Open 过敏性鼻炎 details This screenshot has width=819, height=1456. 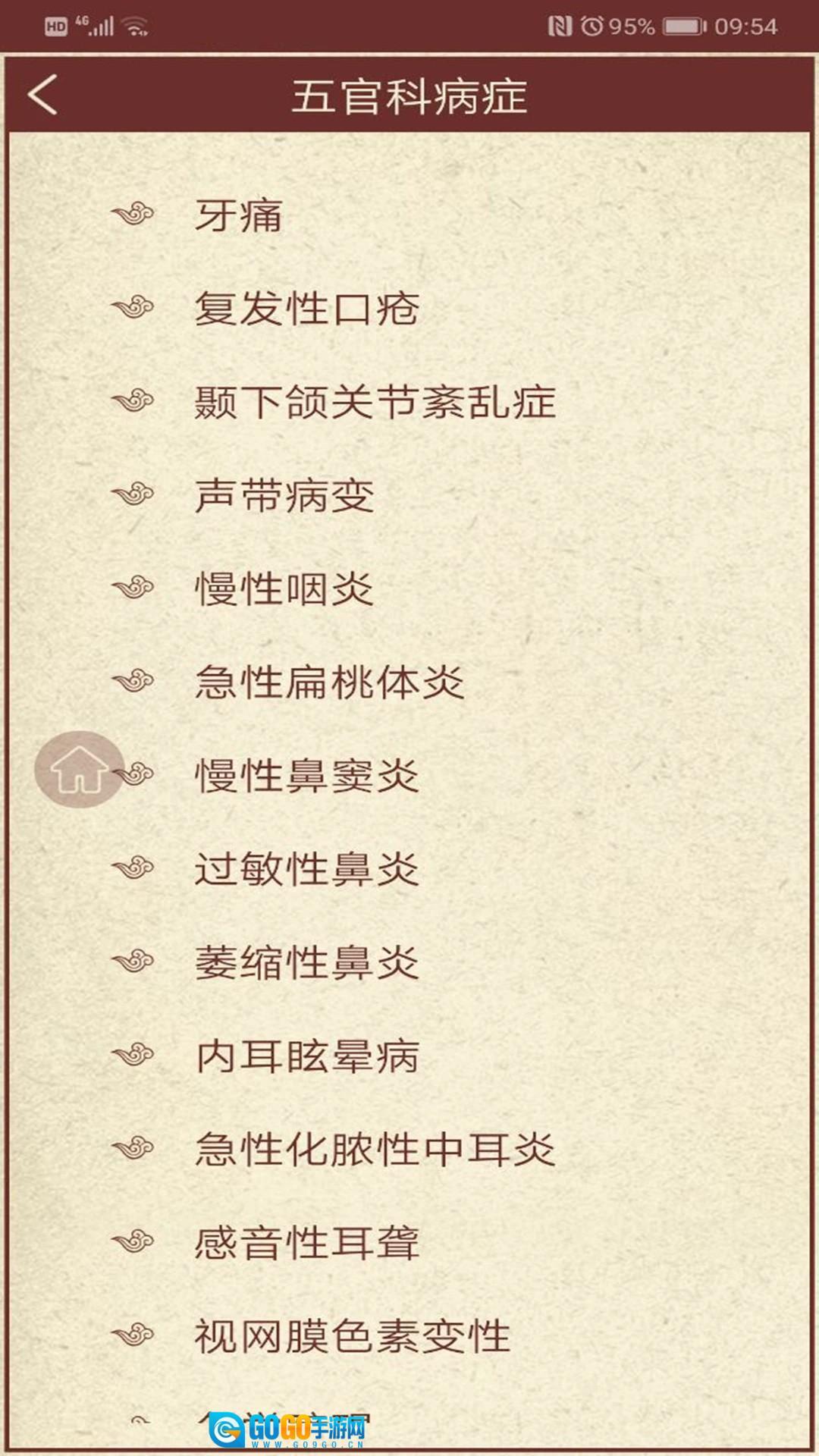coord(306,869)
